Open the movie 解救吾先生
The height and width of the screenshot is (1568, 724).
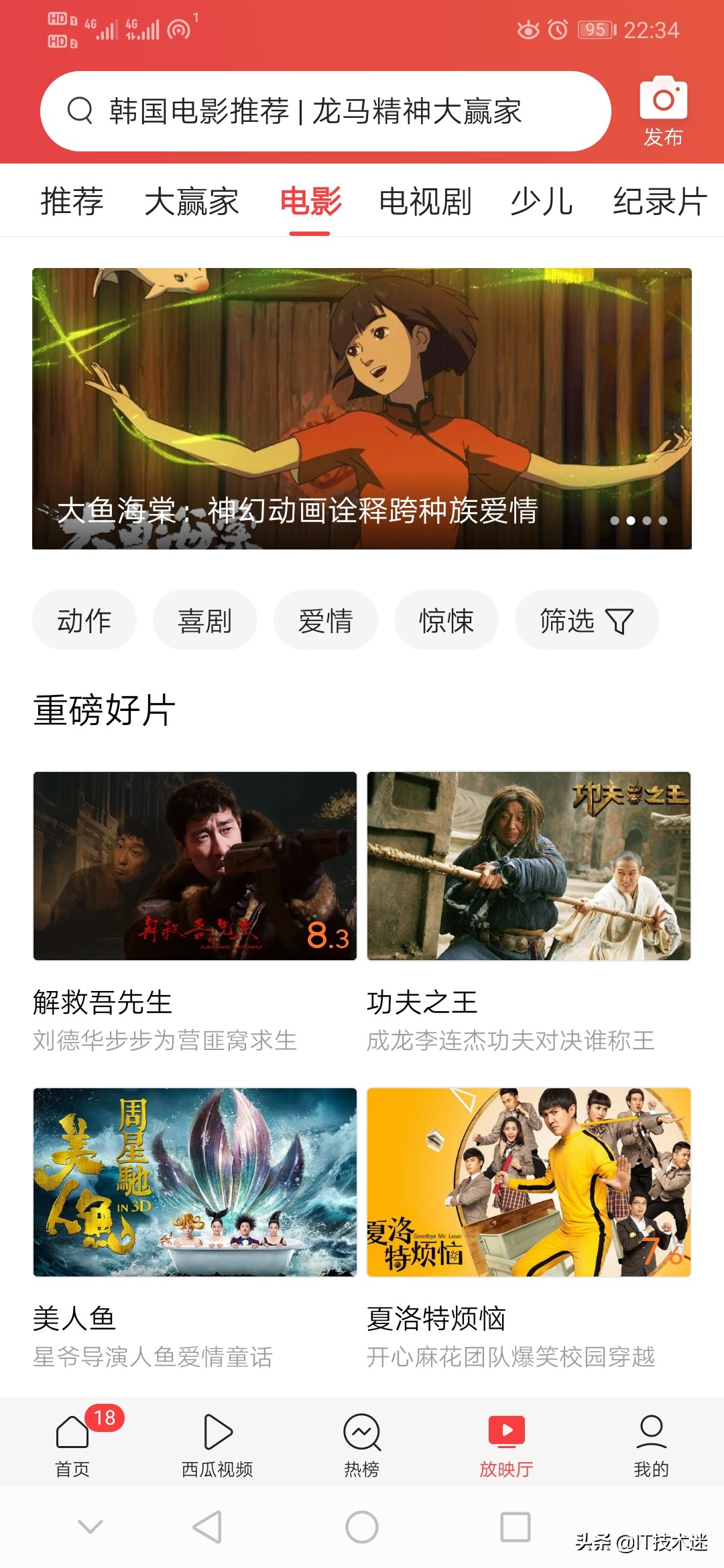pos(195,866)
